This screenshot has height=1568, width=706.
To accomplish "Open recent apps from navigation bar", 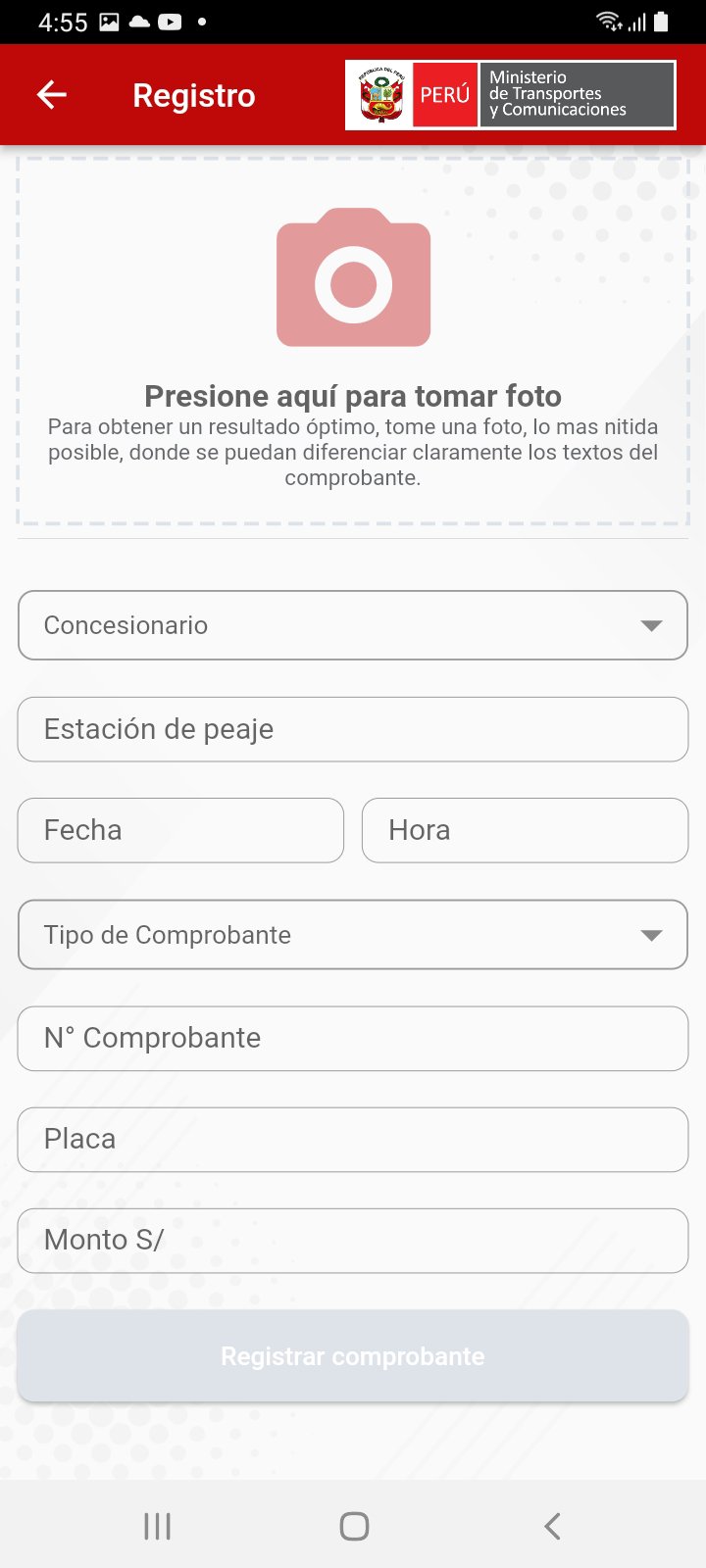I will tap(157, 1526).
